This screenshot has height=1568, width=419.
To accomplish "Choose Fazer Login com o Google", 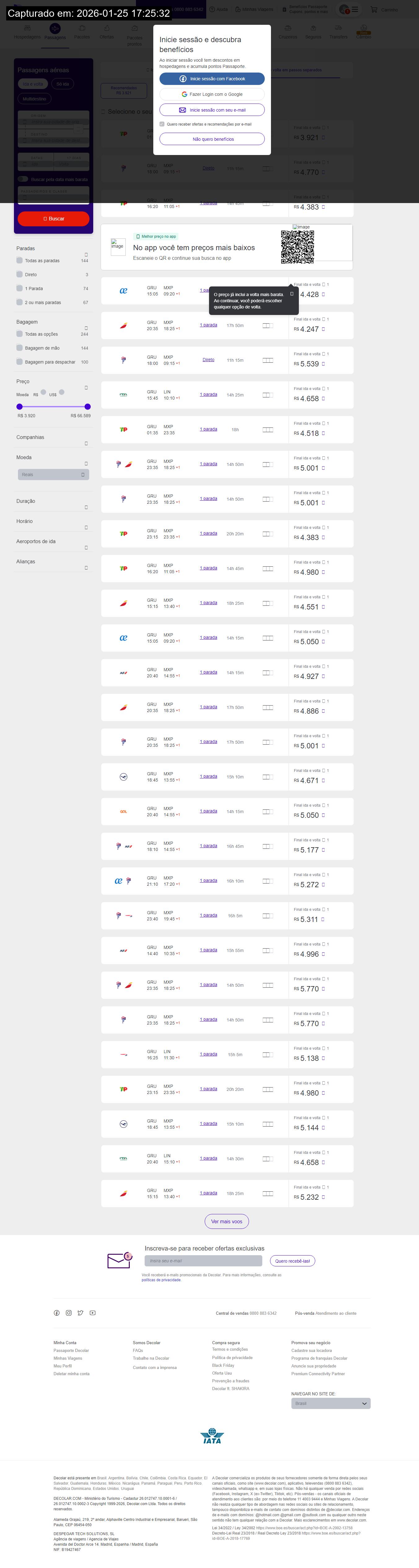I will [x=212, y=94].
